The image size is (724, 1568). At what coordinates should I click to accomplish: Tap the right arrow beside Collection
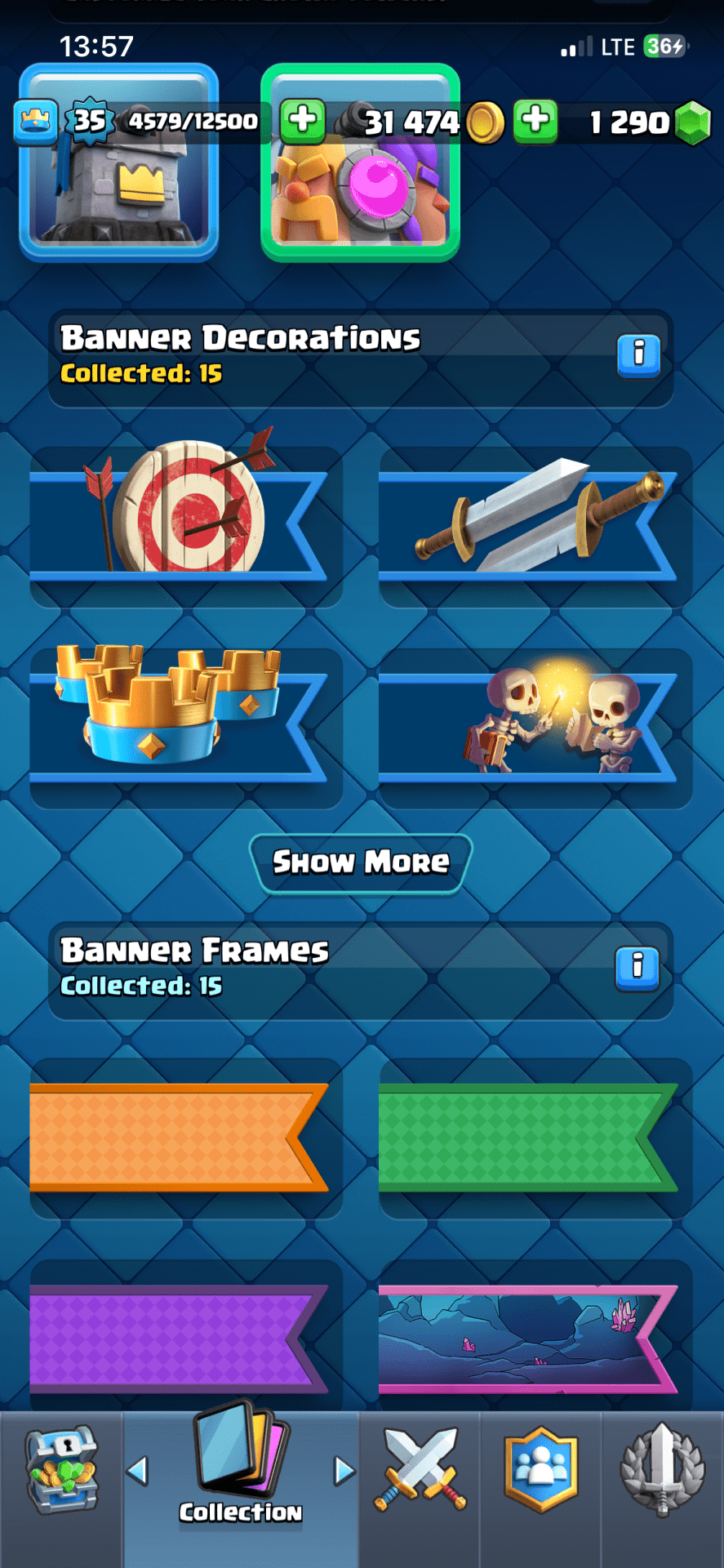coord(344,1471)
